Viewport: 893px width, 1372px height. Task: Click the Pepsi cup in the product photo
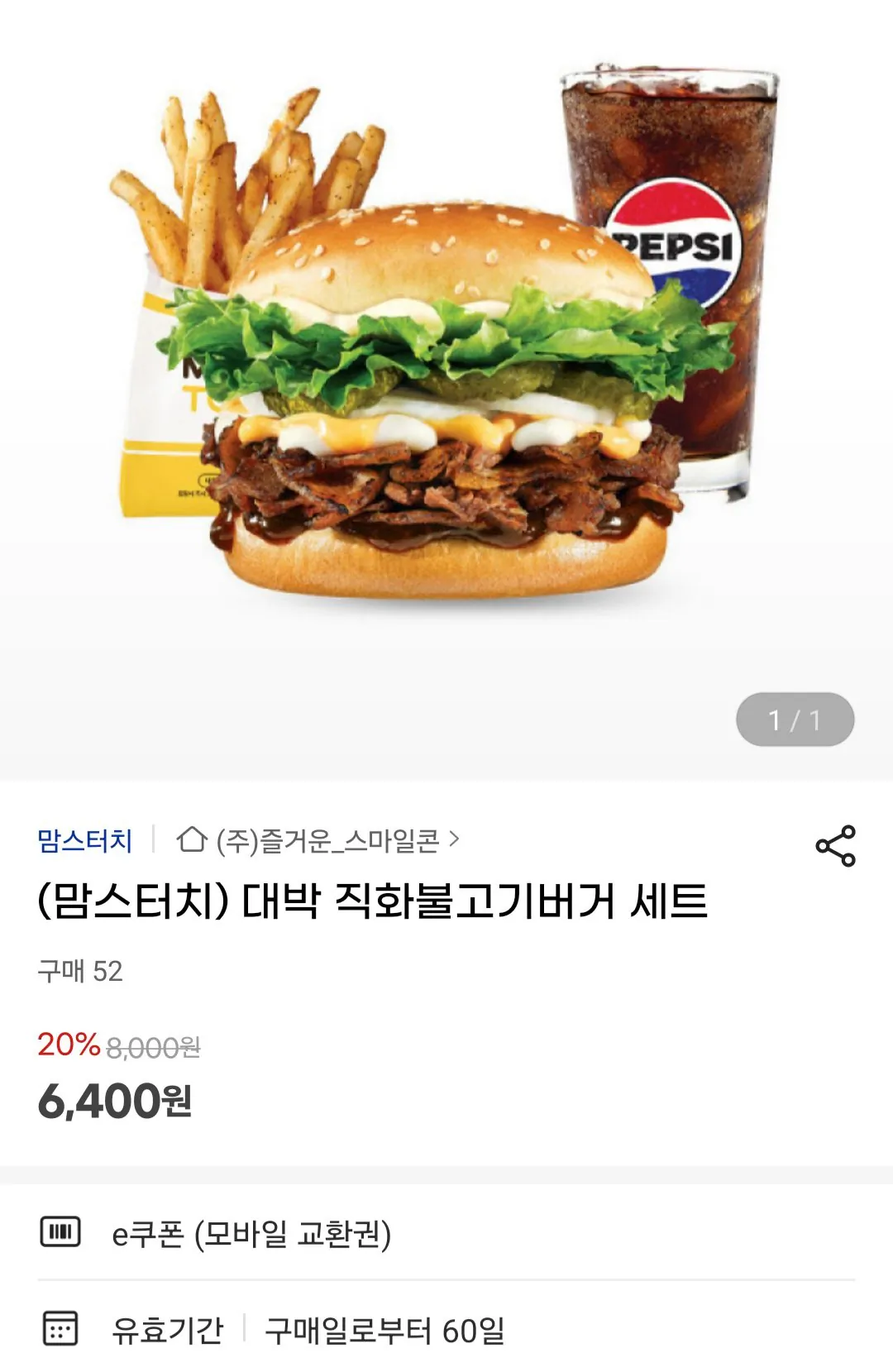click(x=670, y=248)
